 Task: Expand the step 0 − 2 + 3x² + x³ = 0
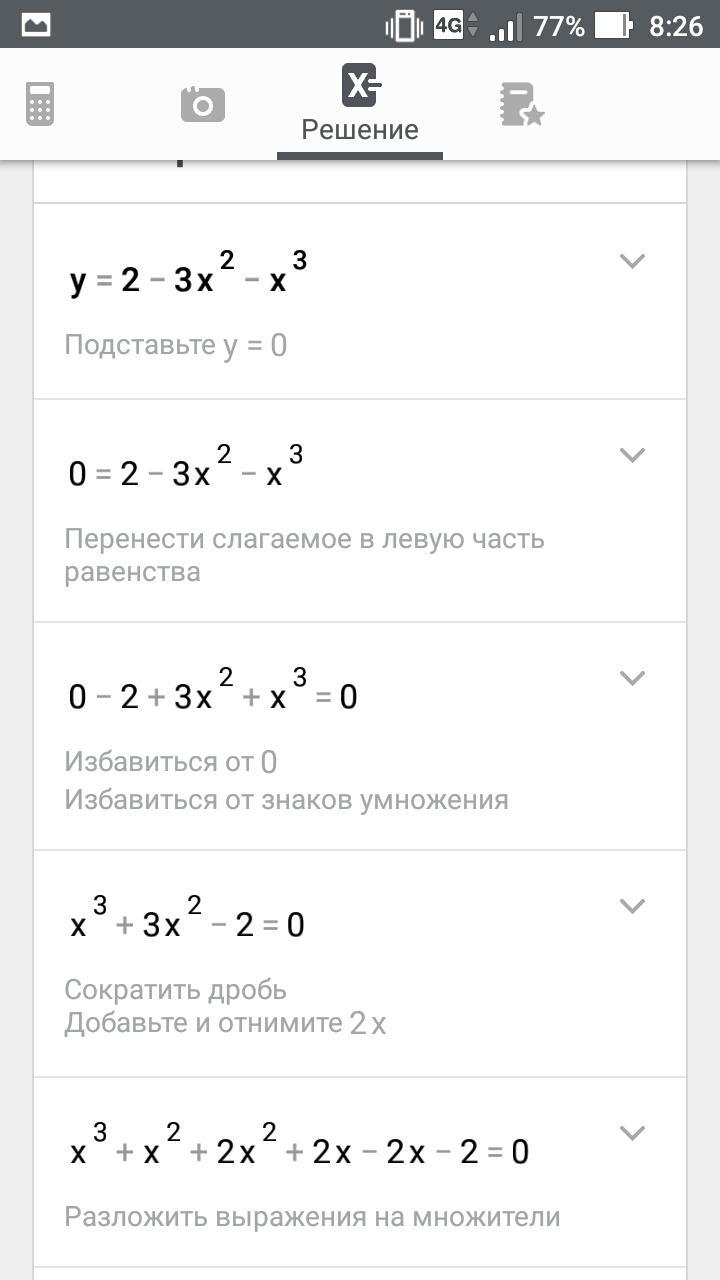point(632,678)
